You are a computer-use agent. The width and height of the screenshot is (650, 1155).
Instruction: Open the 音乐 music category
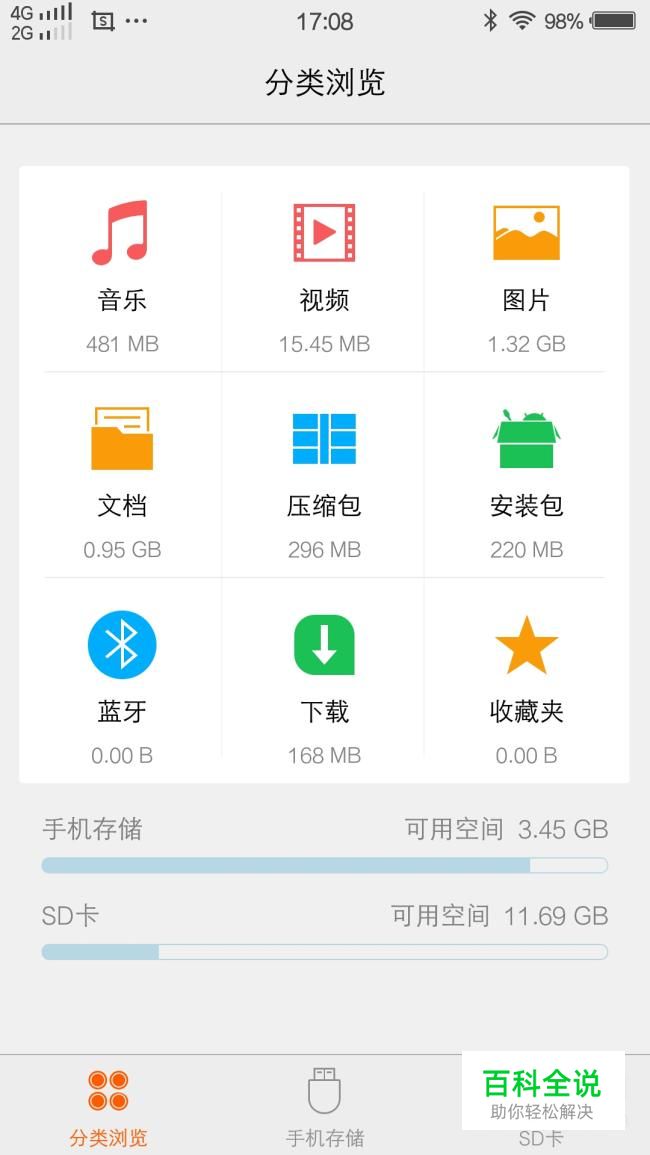122,272
